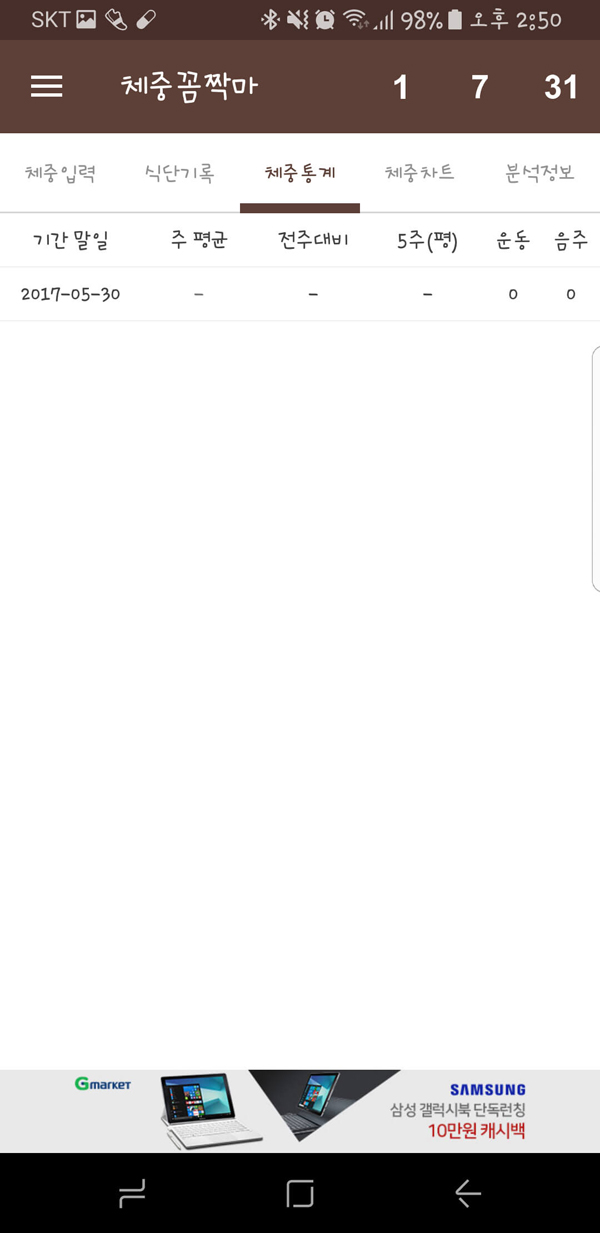Go to the 분석정보 tab
Image resolution: width=600 pixels, height=1233 pixels.
click(540, 173)
